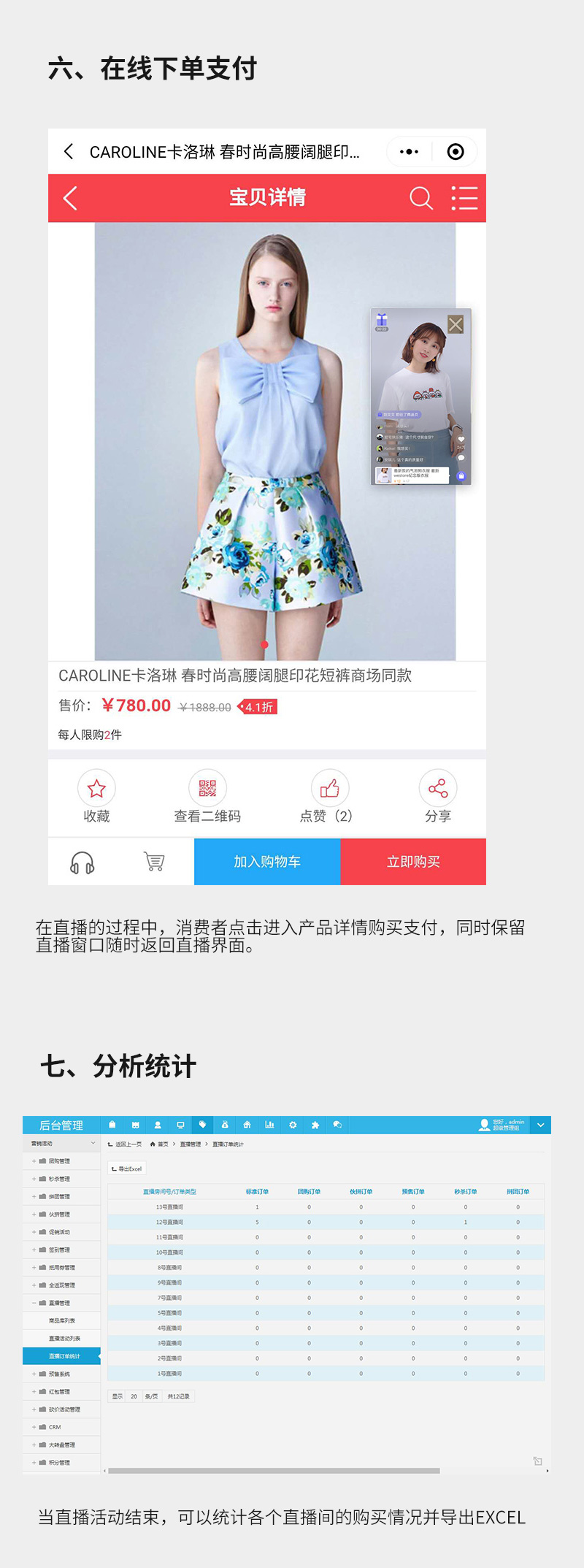Viewport: 584px width, 1568px height.
Task: Open 商品库列表 from the sidebar
Action: point(64,1320)
